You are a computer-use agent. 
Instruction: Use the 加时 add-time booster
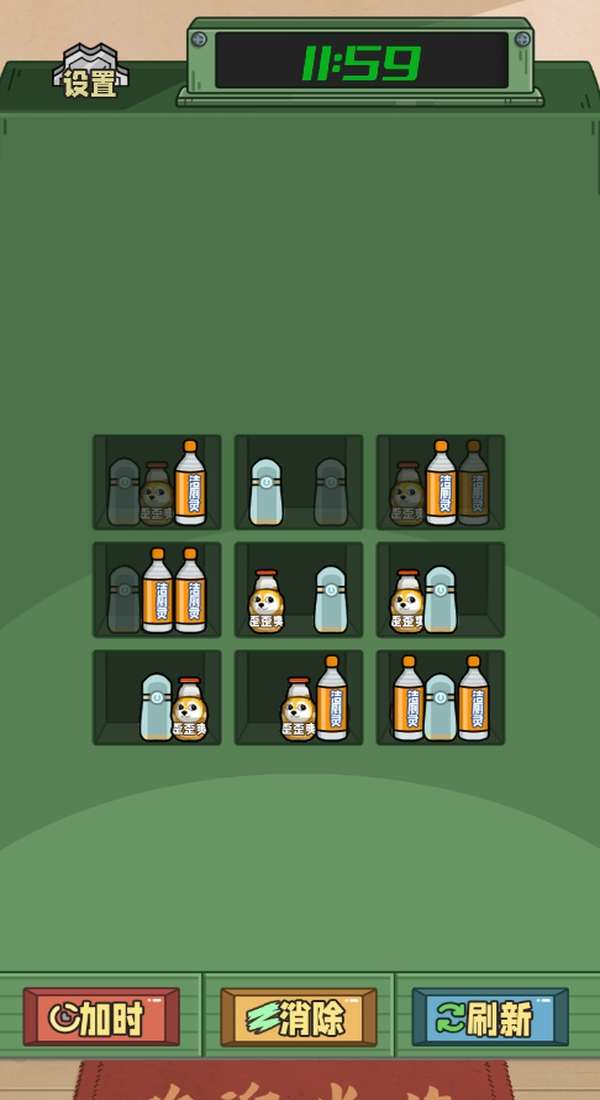point(101,1018)
